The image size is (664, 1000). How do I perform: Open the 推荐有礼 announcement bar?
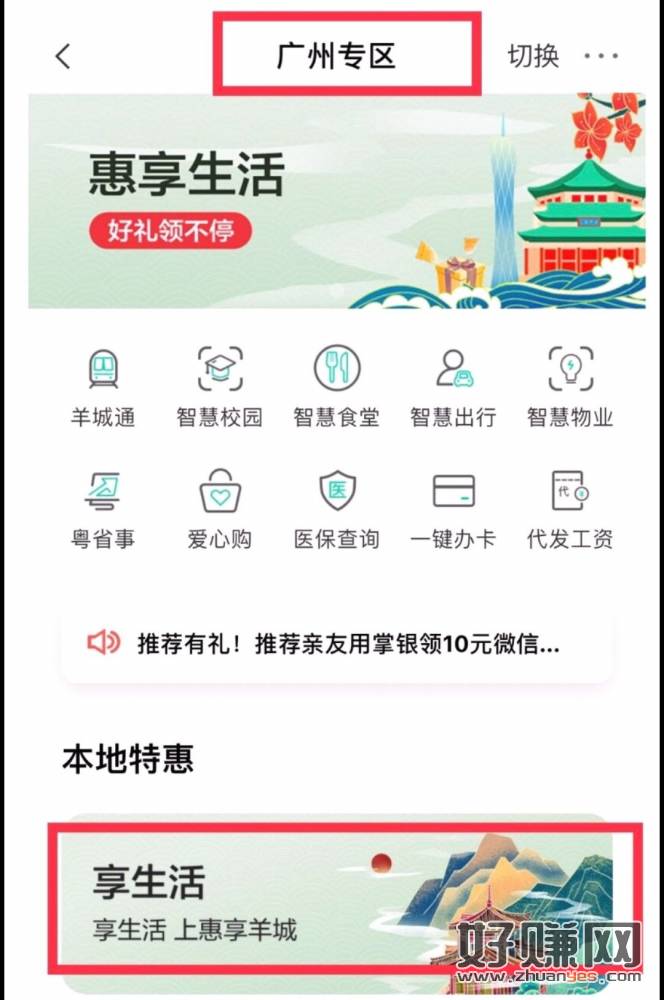336,644
